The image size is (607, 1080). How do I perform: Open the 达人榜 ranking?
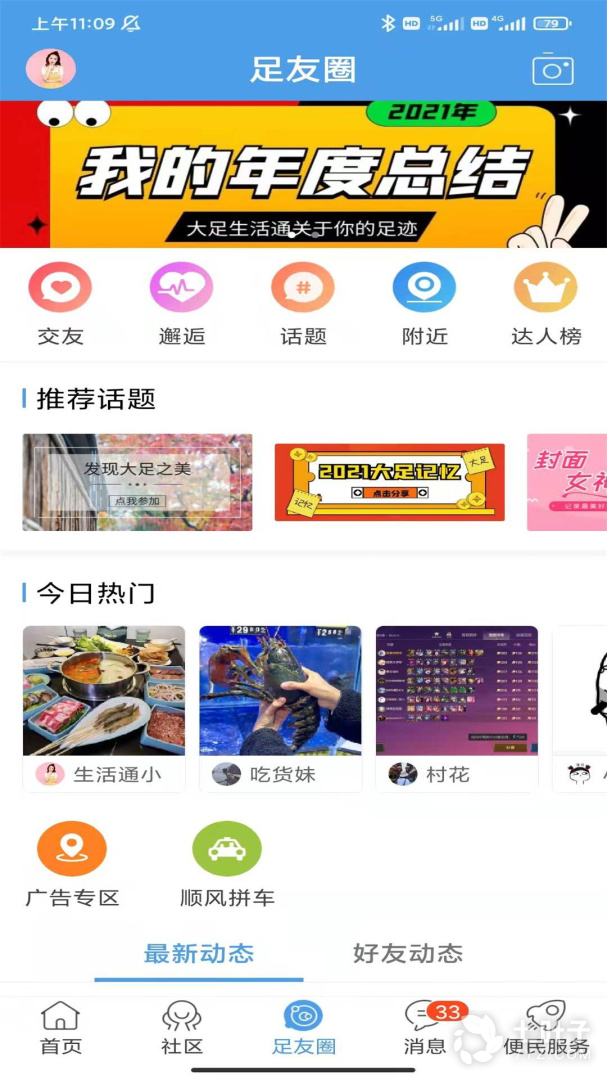(x=545, y=303)
